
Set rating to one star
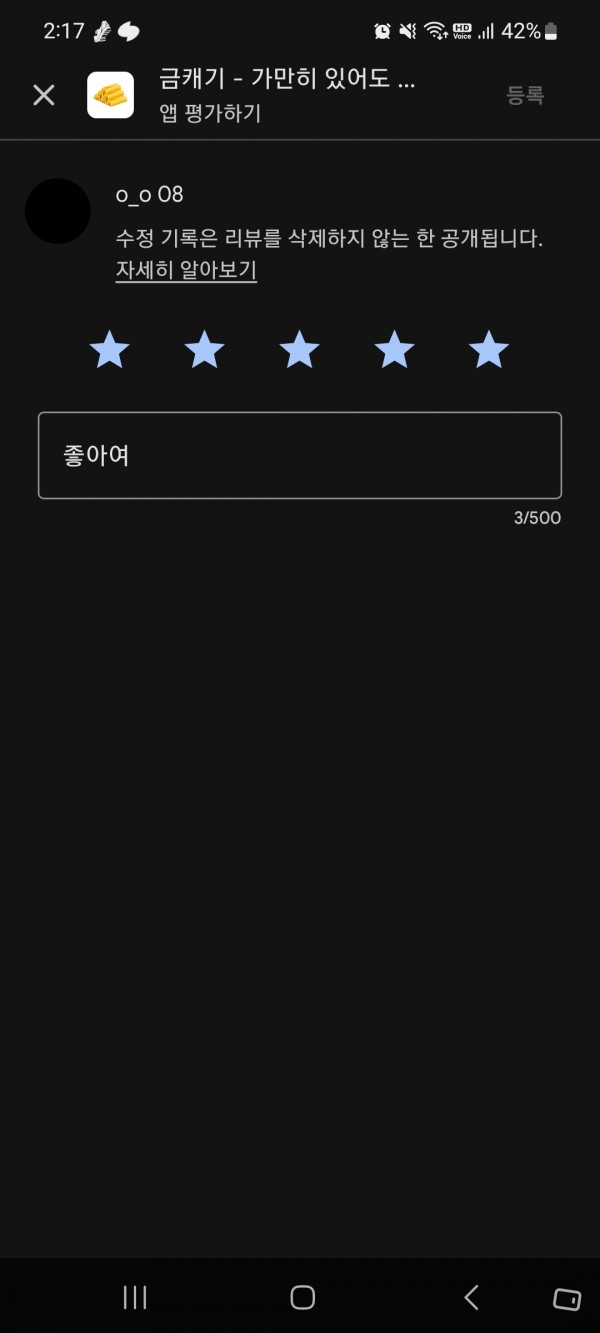110,350
